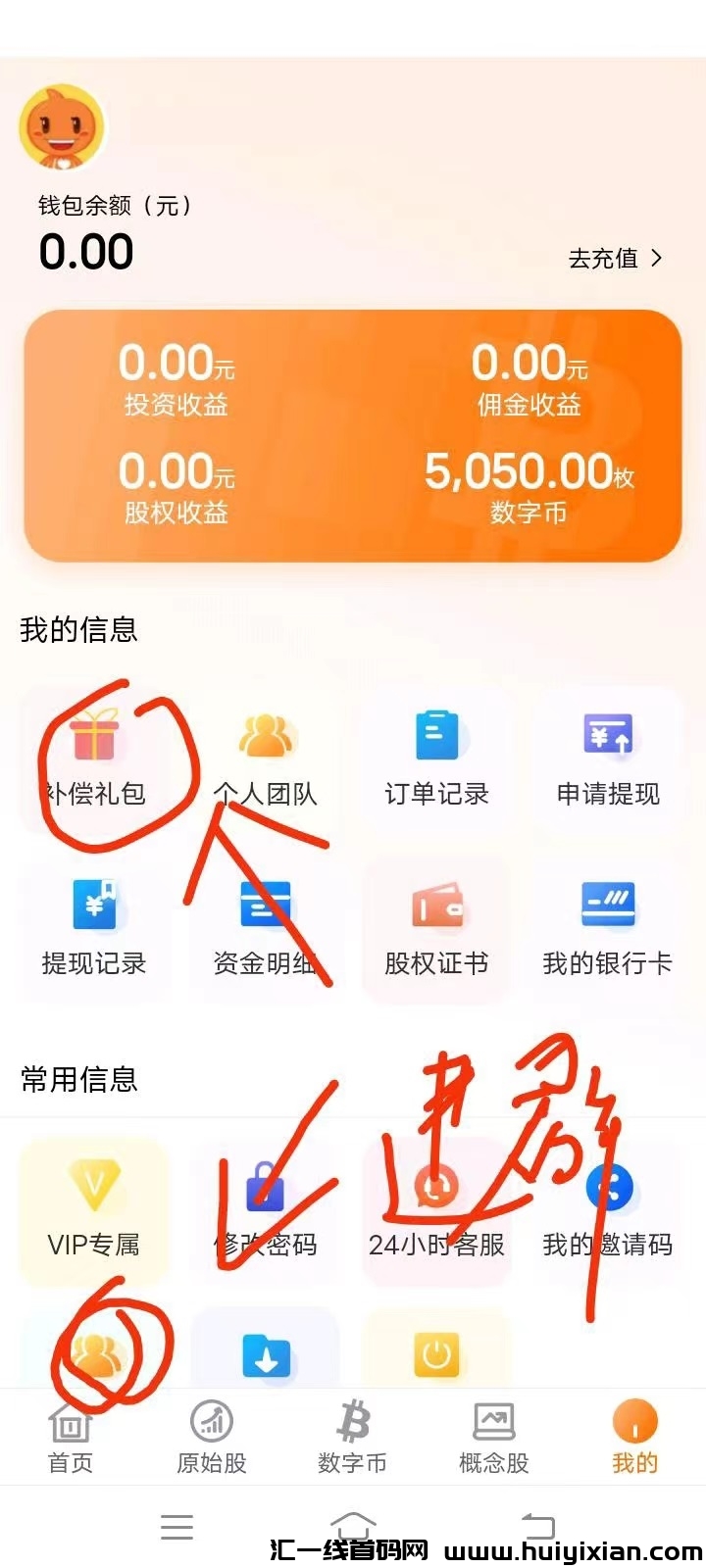The width and height of the screenshot is (706, 1568).
Task: Tap the 修改密码 change password lock icon
Action: [265, 1186]
